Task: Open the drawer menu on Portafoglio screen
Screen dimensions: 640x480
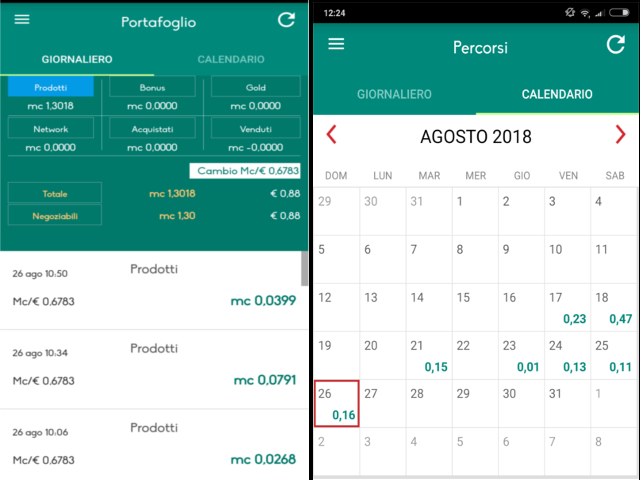Action: 22,20
